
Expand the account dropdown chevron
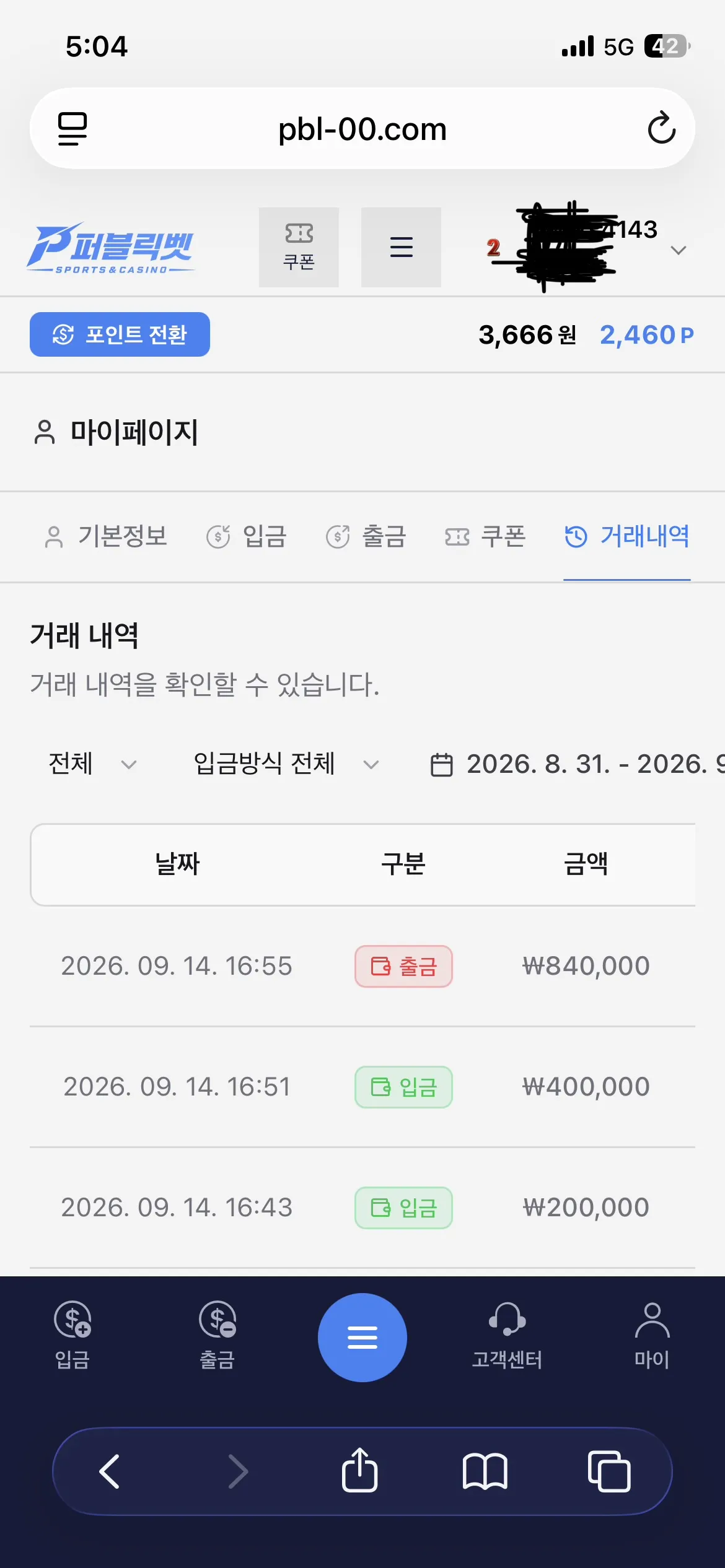(679, 250)
